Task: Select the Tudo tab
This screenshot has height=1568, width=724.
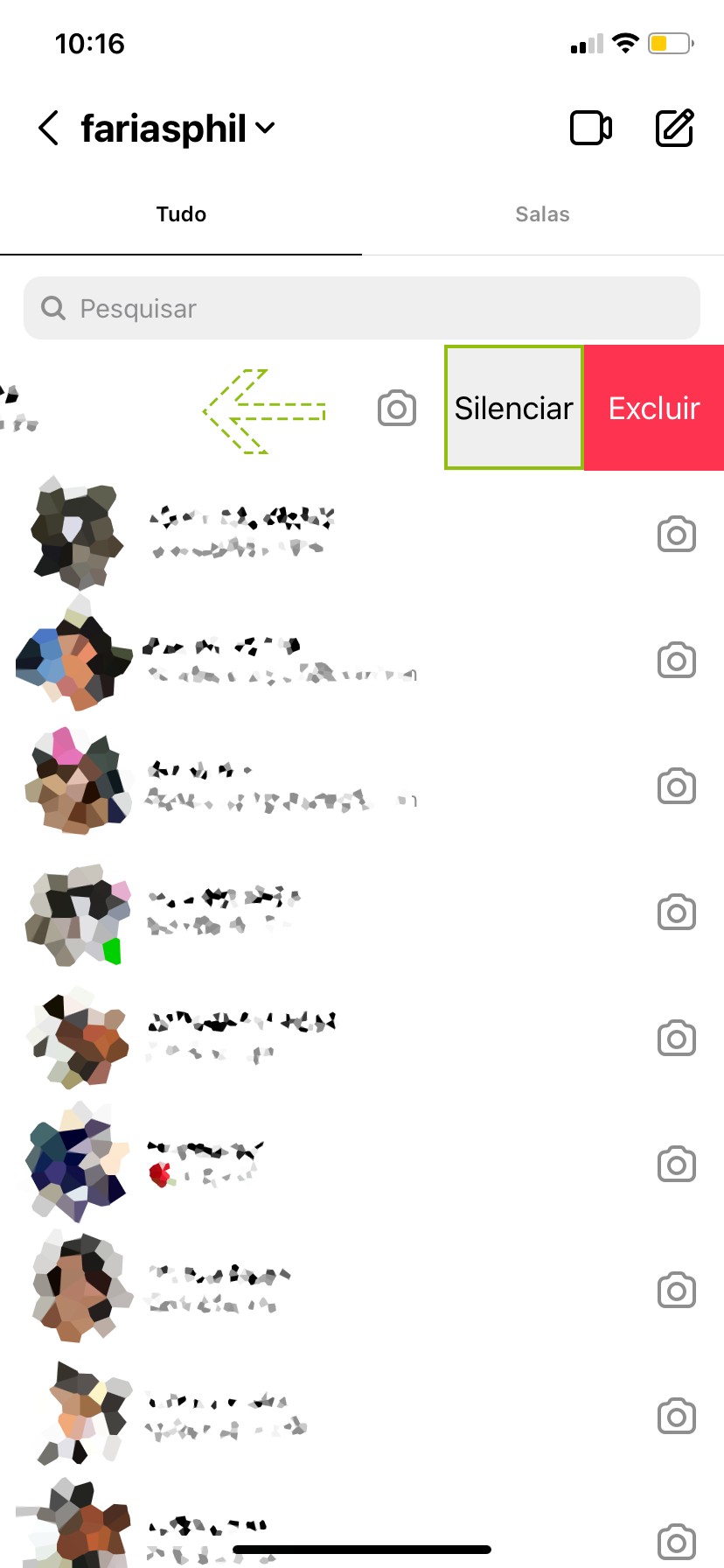Action: (x=181, y=214)
